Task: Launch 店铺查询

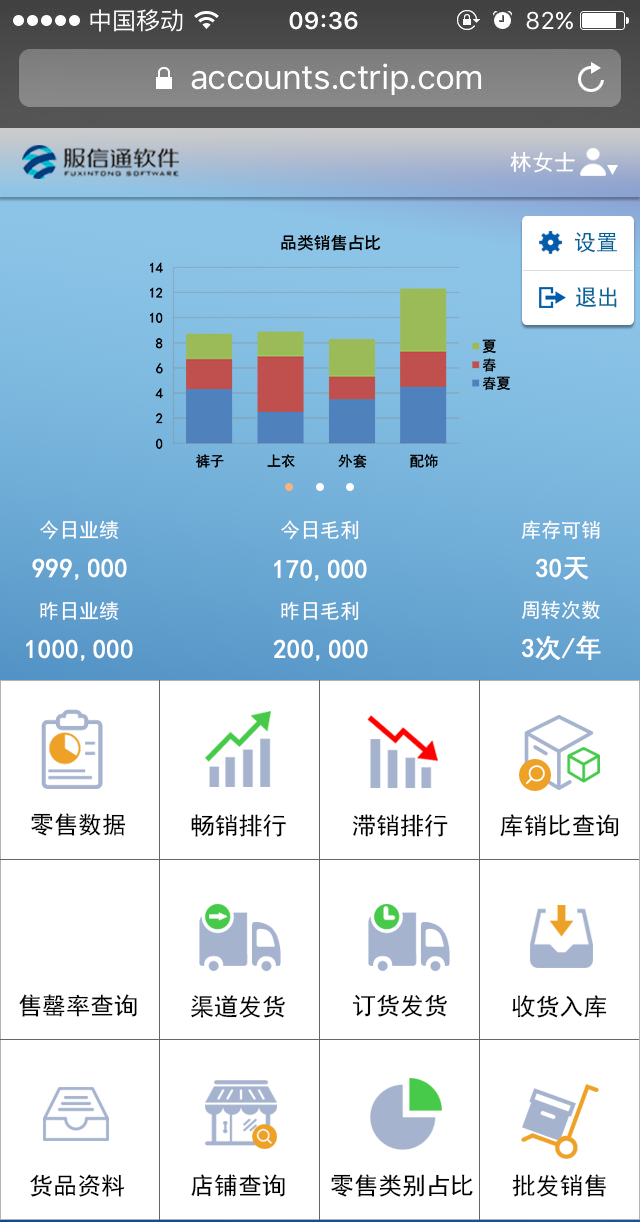Action: click(x=239, y=1130)
